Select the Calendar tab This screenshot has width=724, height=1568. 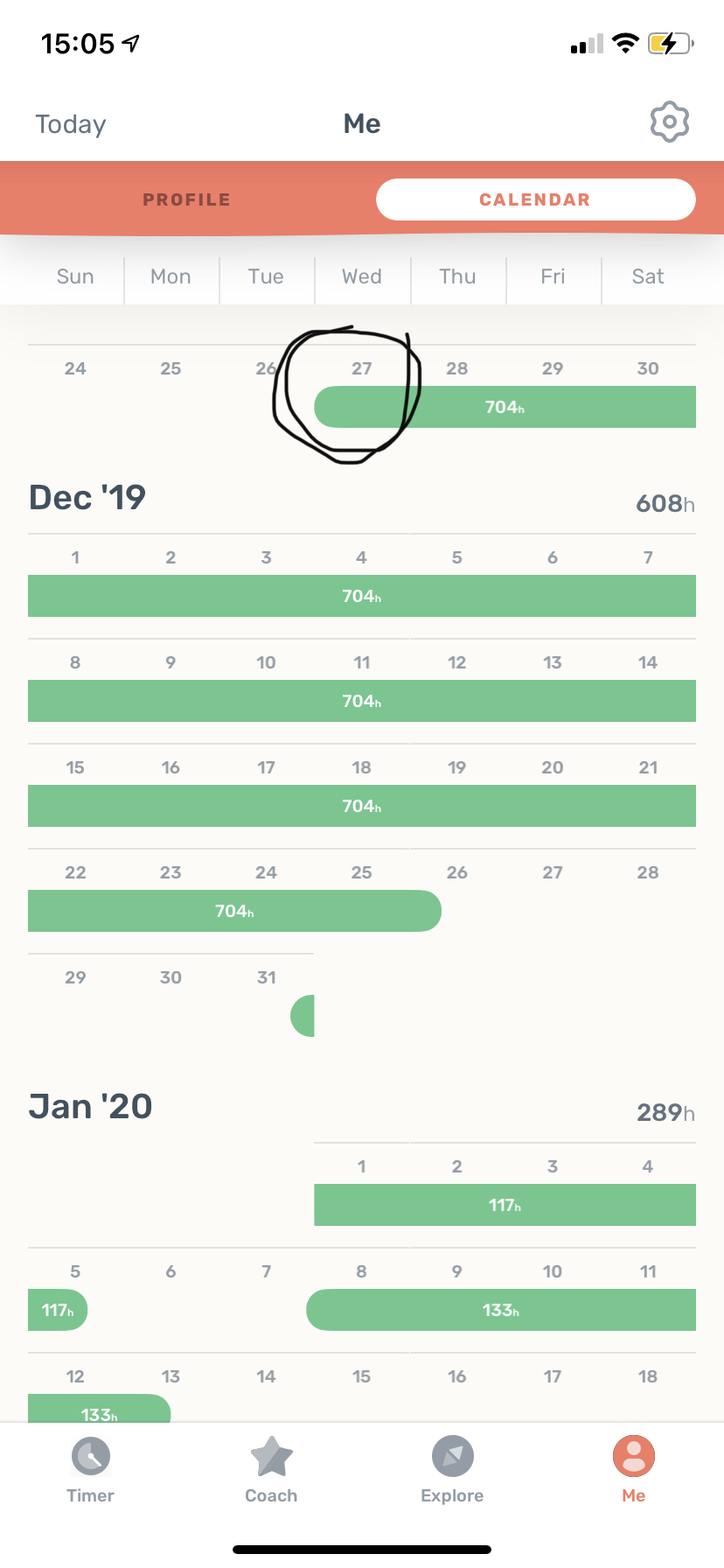click(x=535, y=199)
